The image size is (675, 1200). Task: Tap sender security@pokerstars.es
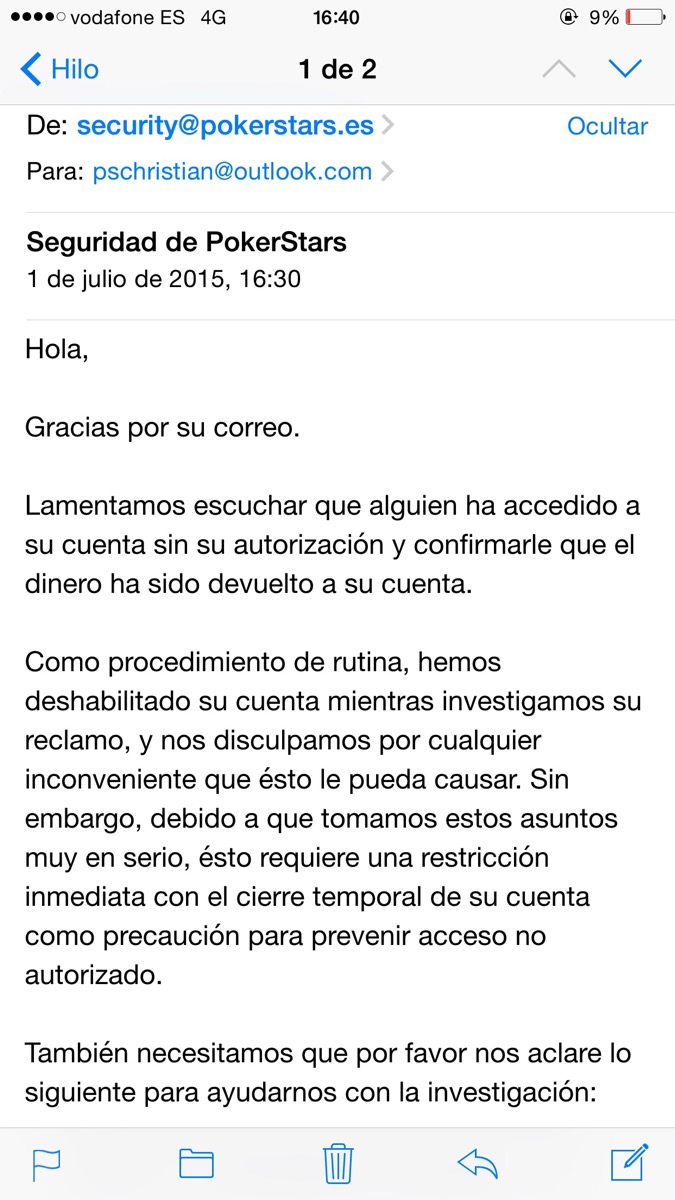[225, 126]
